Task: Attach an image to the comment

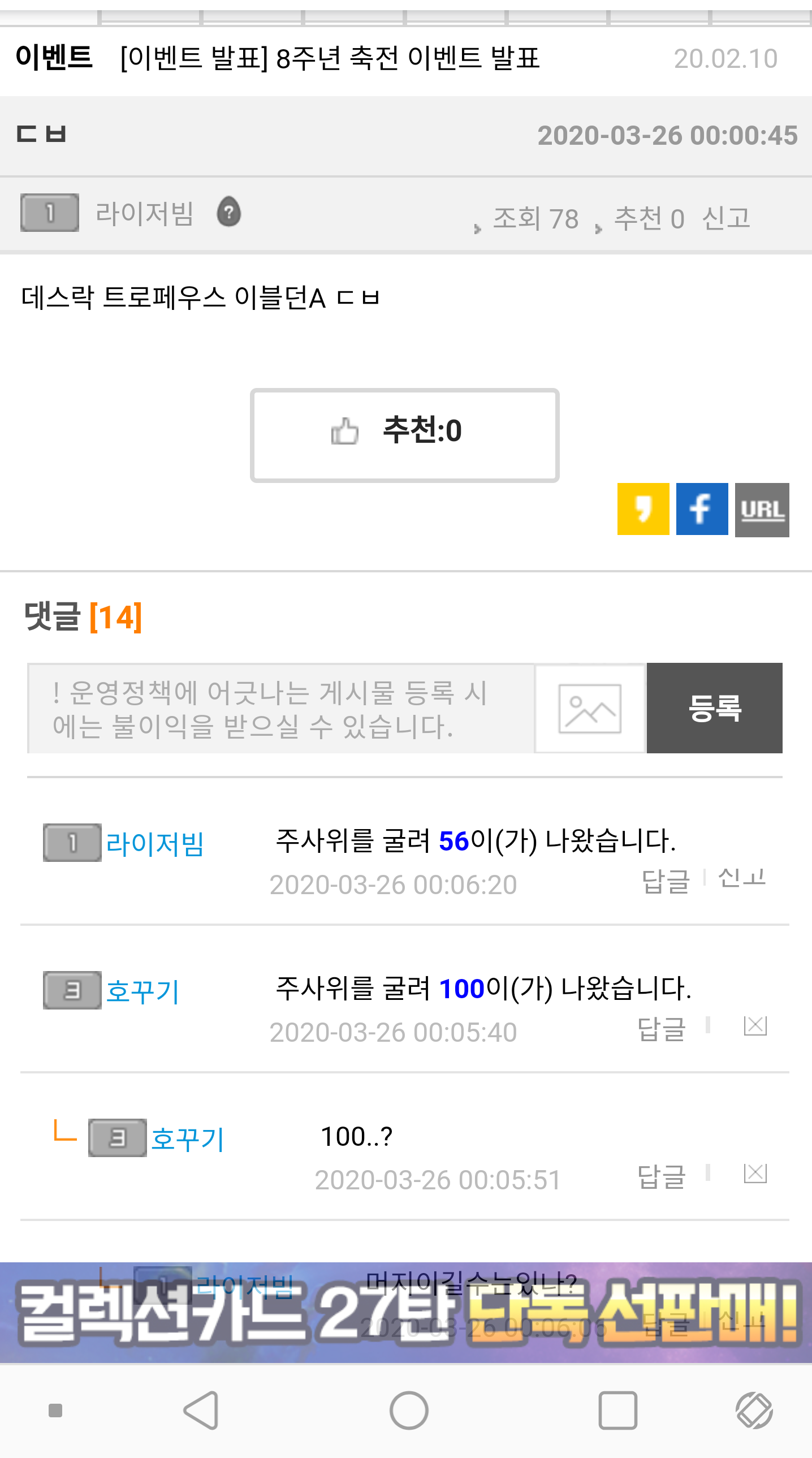Action: click(590, 708)
